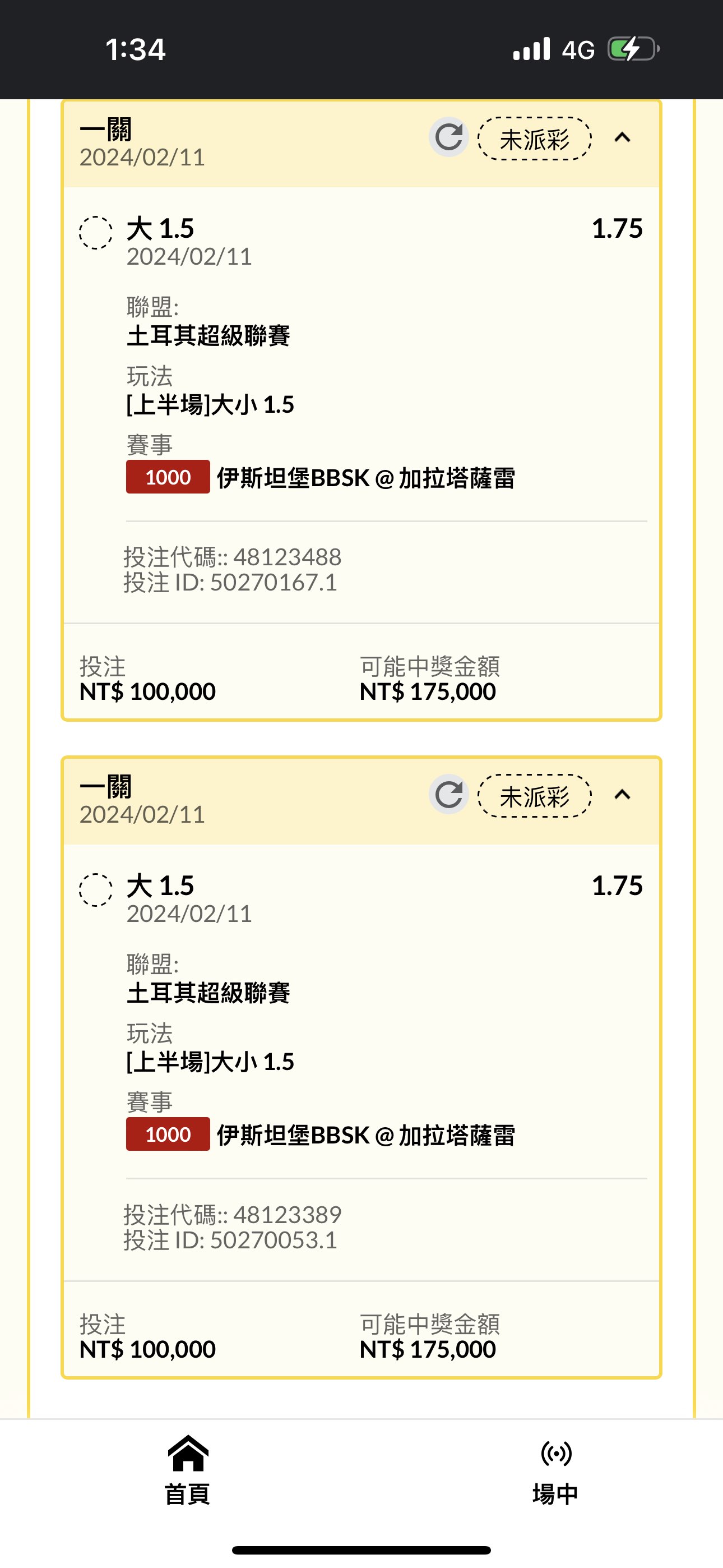
Task: Collapse the bet card with code 48123389
Action: tap(622, 794)
